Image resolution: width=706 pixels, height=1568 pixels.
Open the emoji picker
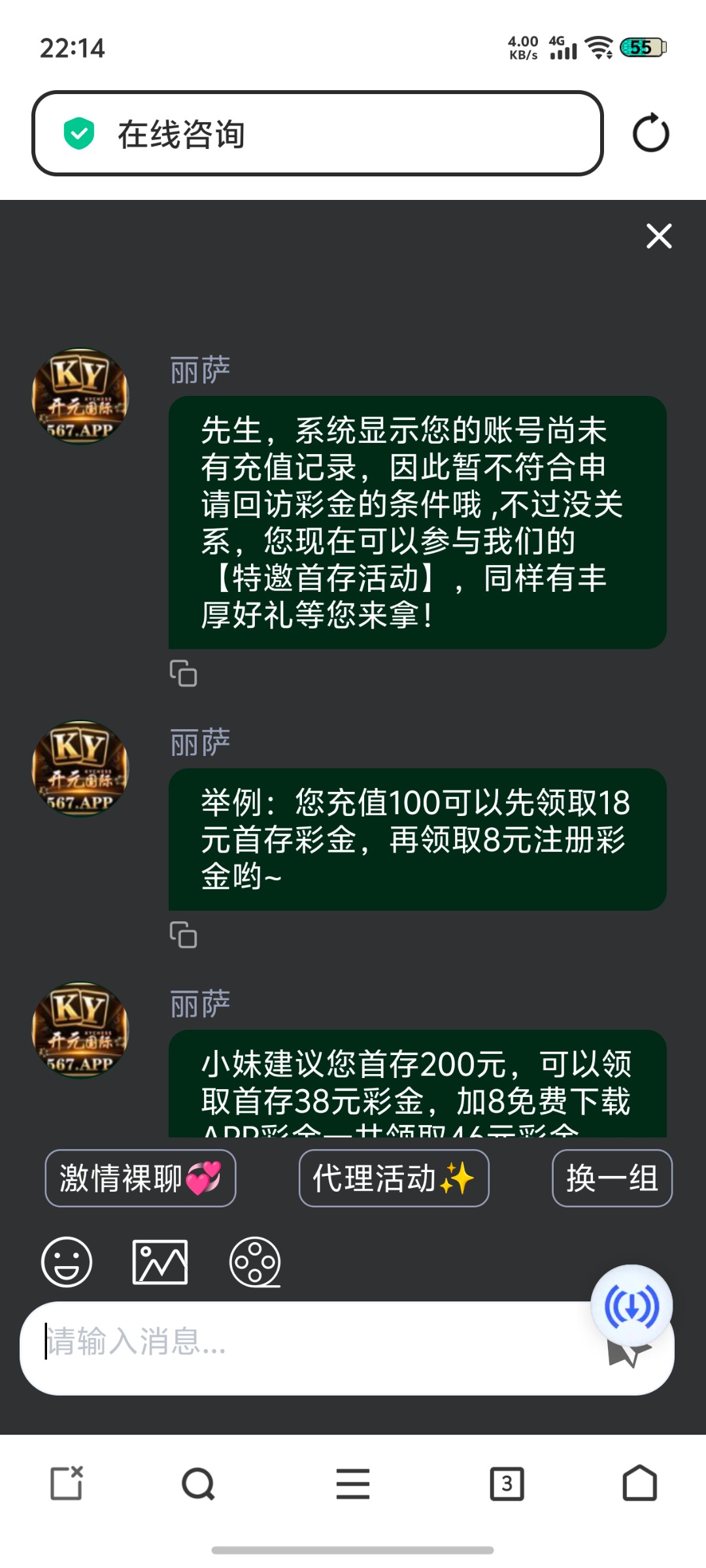click(67, 1263)
